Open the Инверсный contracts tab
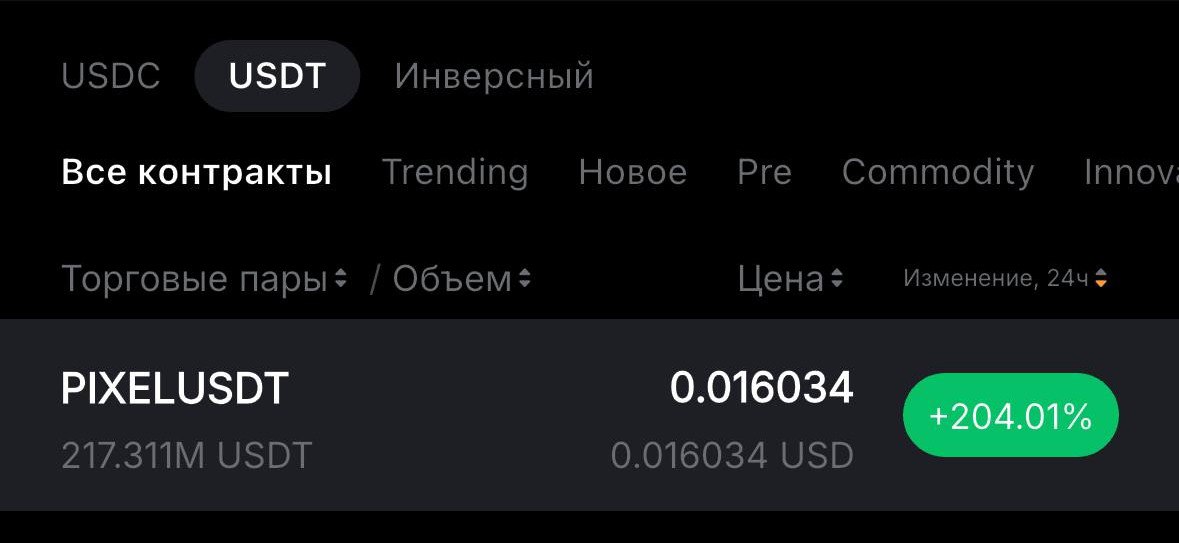1179x543 pixels. [494, 77]
